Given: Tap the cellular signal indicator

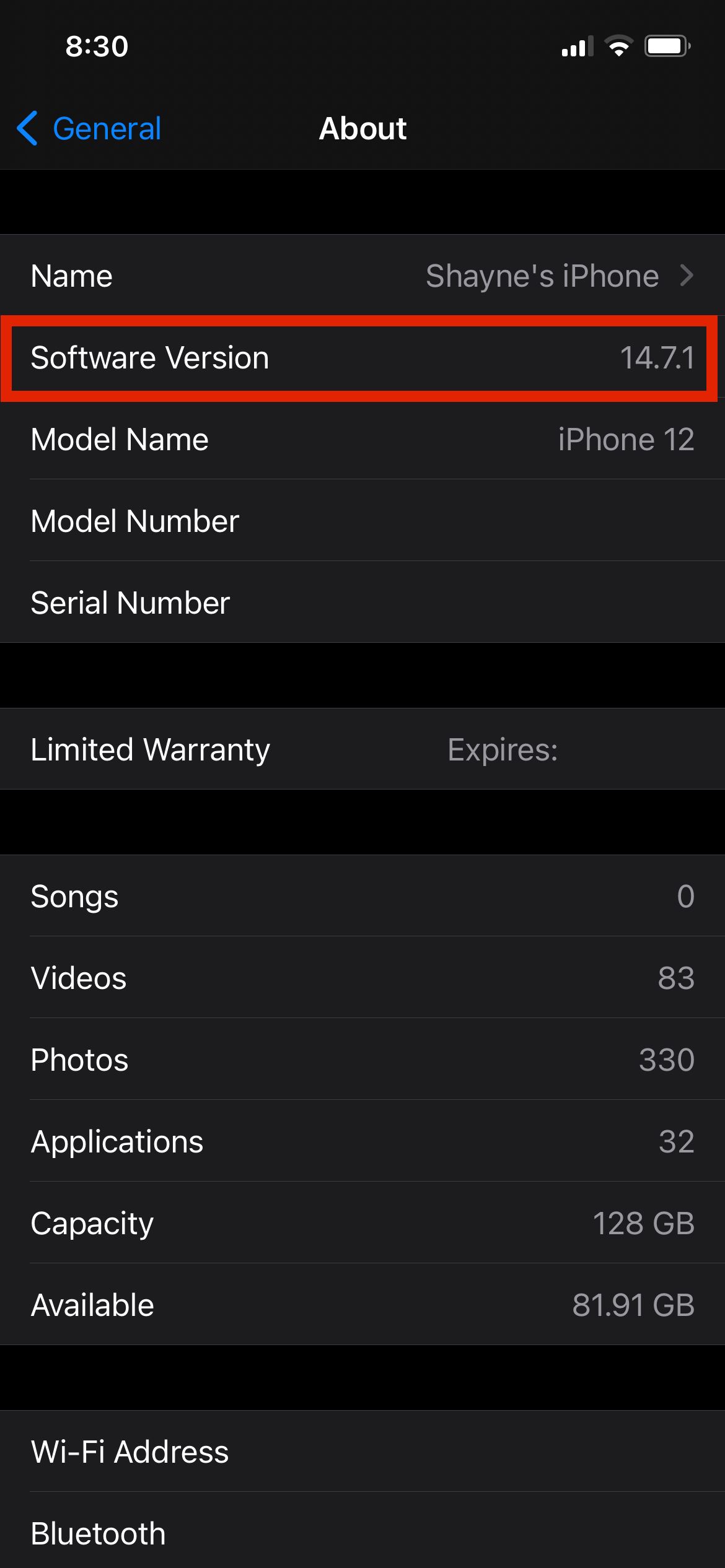Looking at the screenshot, I should coord(576,45).
